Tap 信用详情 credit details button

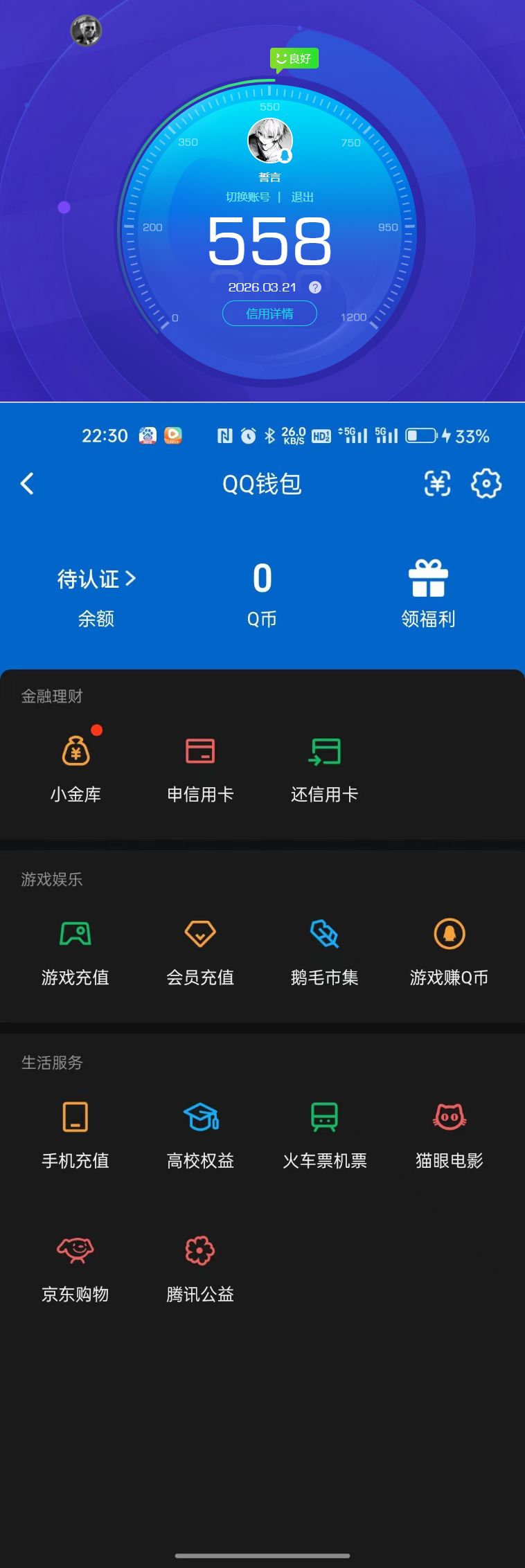(x=269, y=314)
